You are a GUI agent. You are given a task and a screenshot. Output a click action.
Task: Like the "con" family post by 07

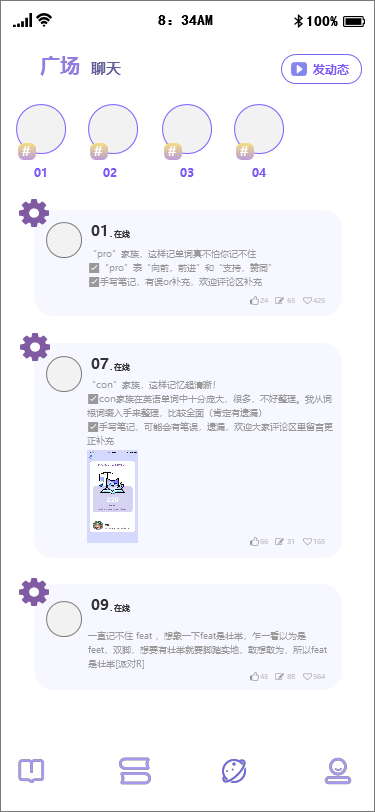click(x=254, y=542)
